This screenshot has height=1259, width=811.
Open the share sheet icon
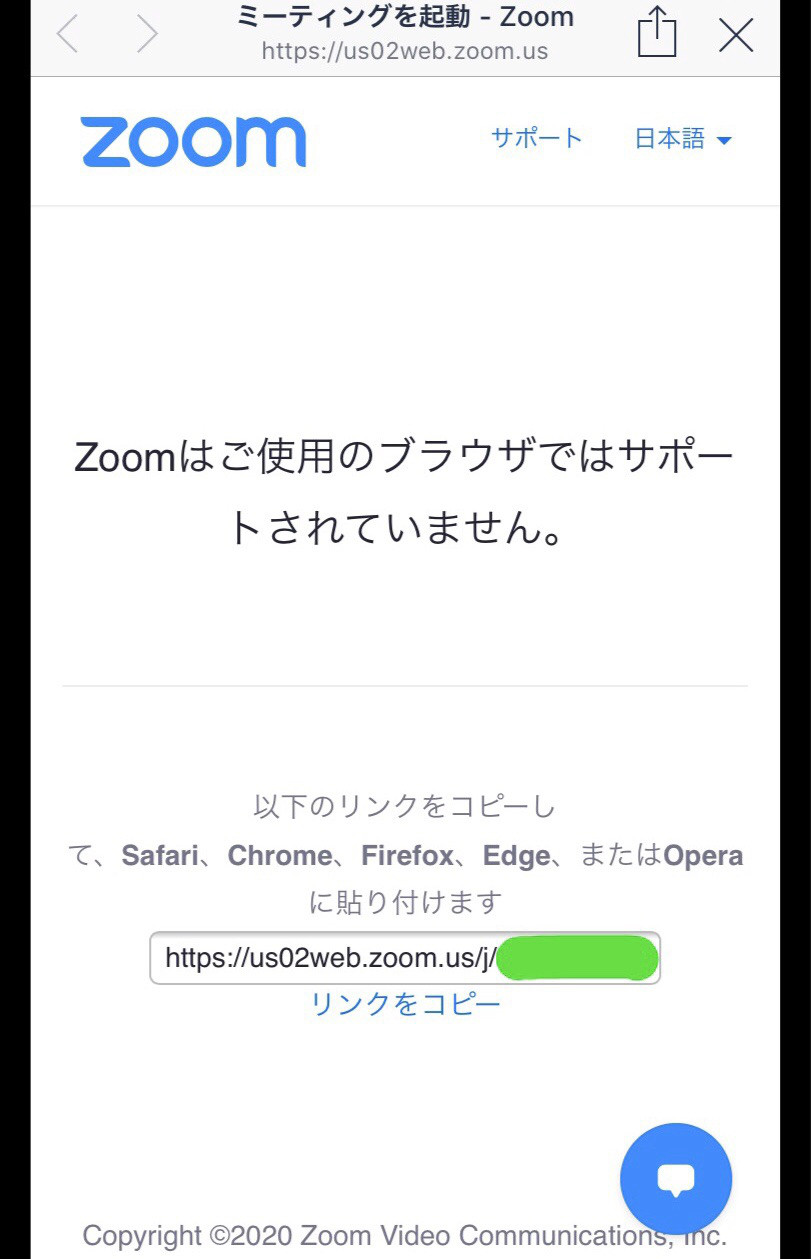point(657,33)
